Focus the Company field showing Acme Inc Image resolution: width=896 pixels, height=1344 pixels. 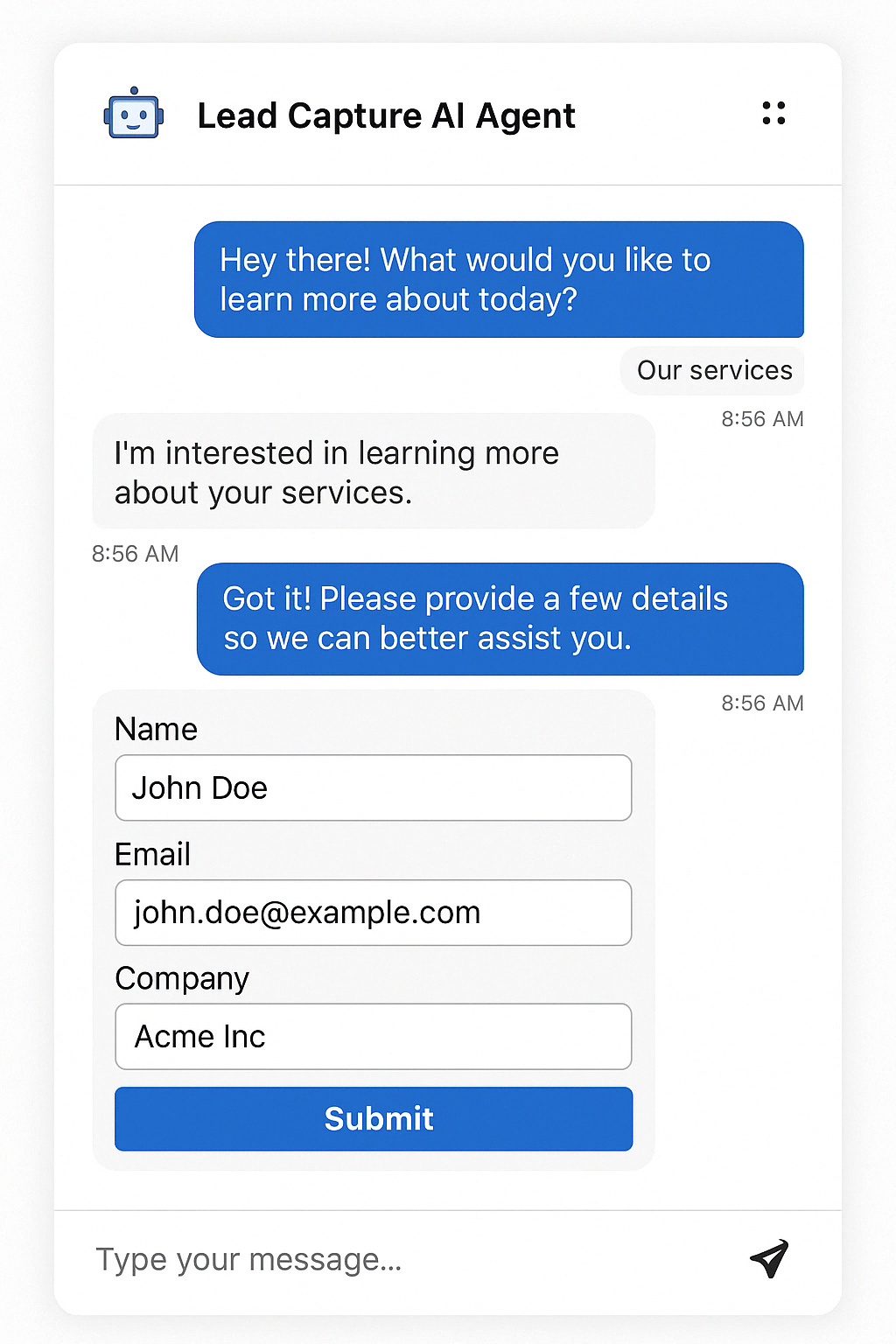click(373, 1037)
